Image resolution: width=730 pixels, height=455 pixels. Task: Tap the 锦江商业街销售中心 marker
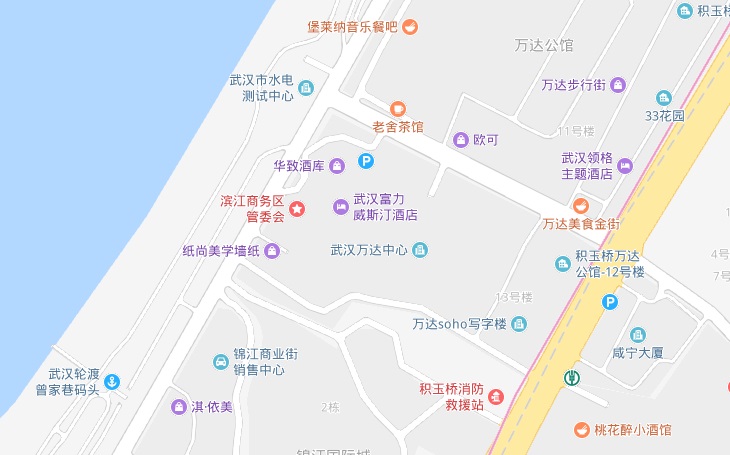coord(221,361)
